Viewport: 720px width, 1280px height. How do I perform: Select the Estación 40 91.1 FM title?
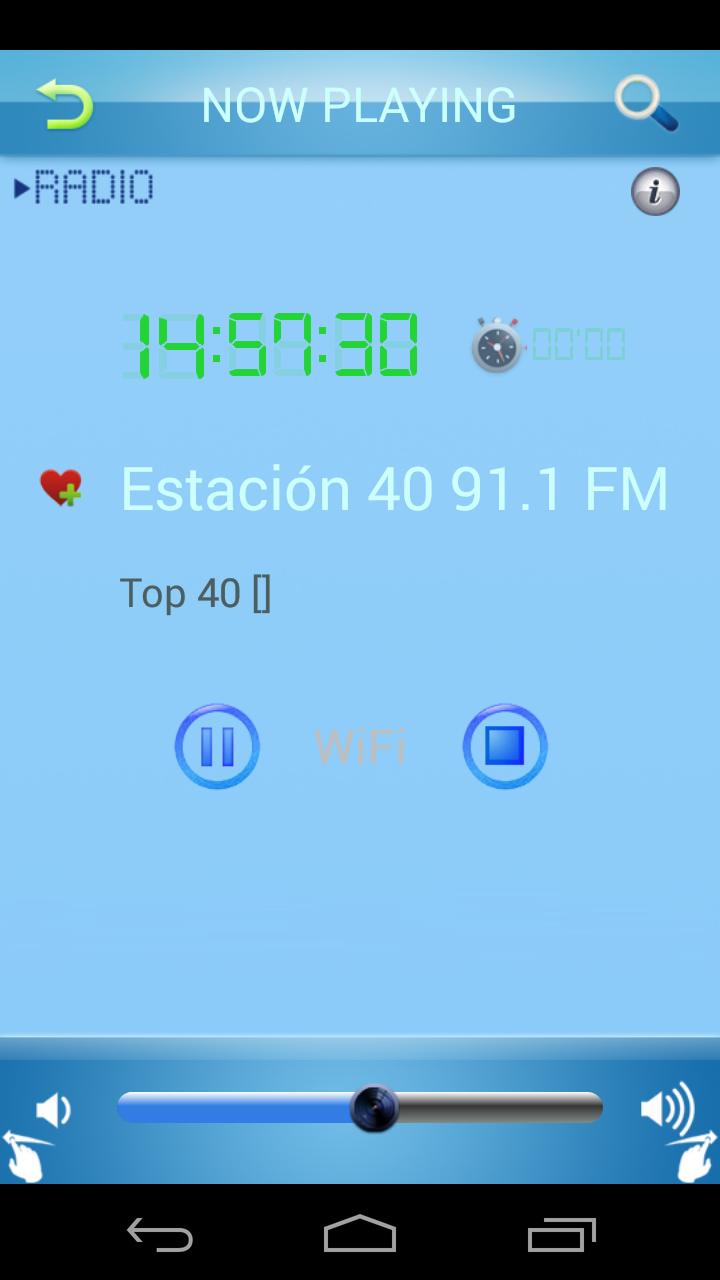pos(394,487)
